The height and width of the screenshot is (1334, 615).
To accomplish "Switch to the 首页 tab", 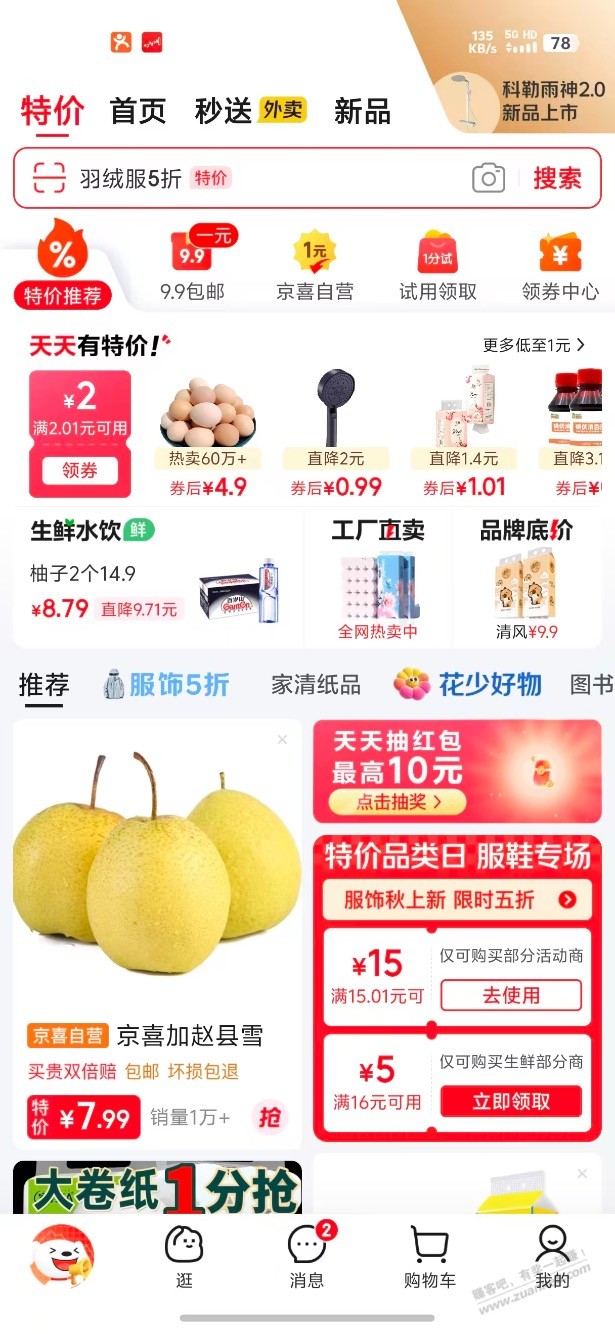I will point(138,111).
